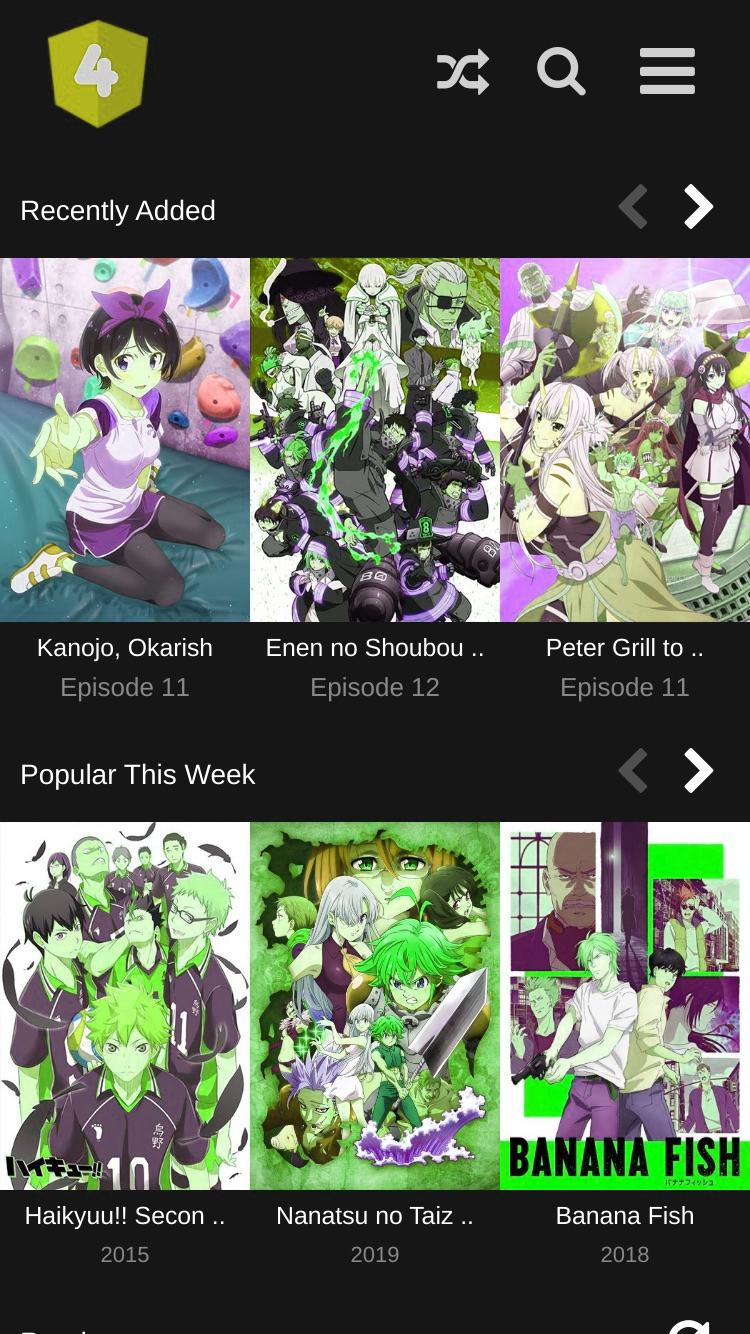Show next Recently Added items
This screenshot has height=1334, width=750.
coord(698,207)
